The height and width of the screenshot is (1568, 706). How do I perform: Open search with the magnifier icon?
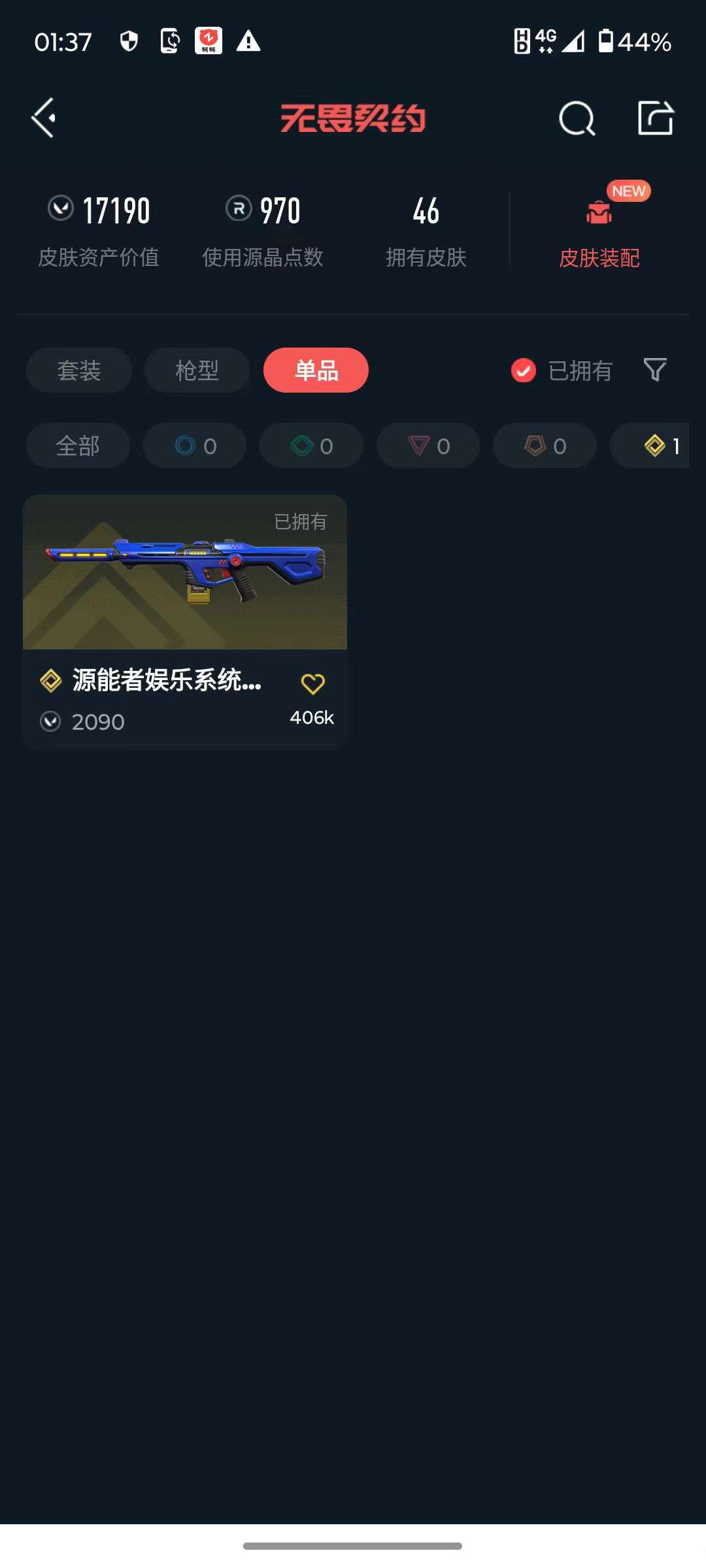tap(576, 118)
